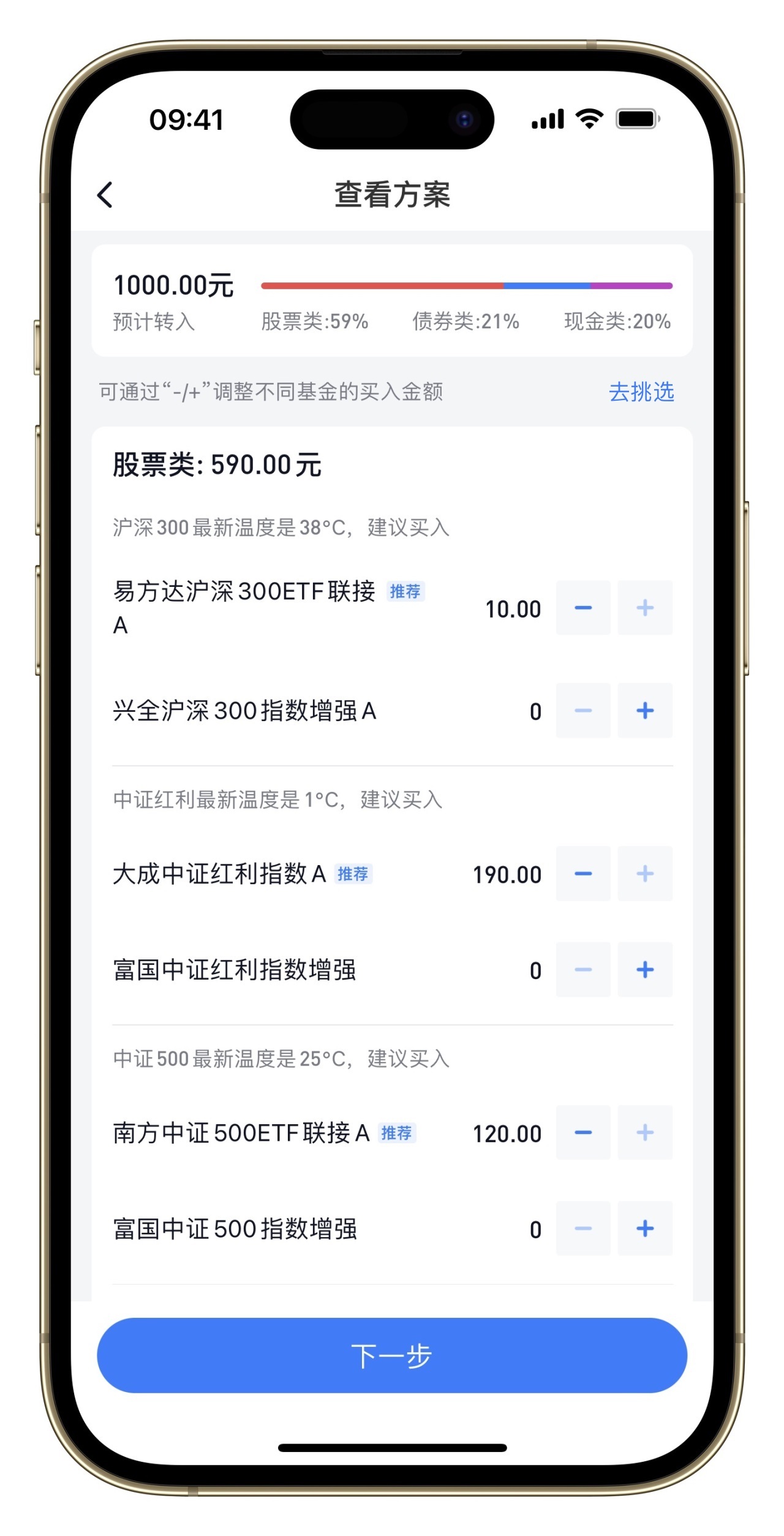Image resolution: width=784 pixels, height=1536 pixels.
Task: Increase amount for 富国中证500指数增强
Action: (x=644, y=1229)
